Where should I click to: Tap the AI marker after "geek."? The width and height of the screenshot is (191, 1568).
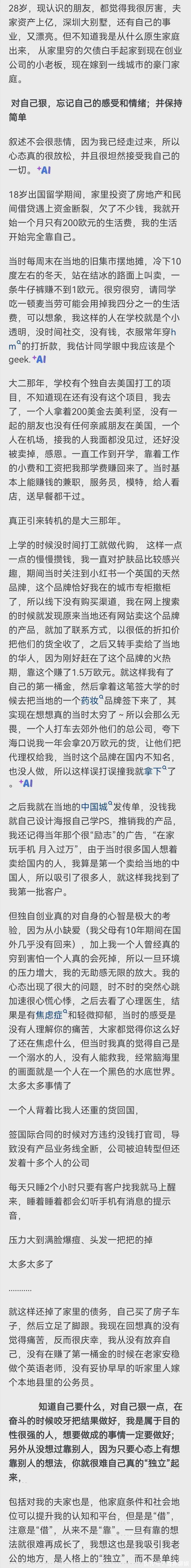tap(41, 359)
